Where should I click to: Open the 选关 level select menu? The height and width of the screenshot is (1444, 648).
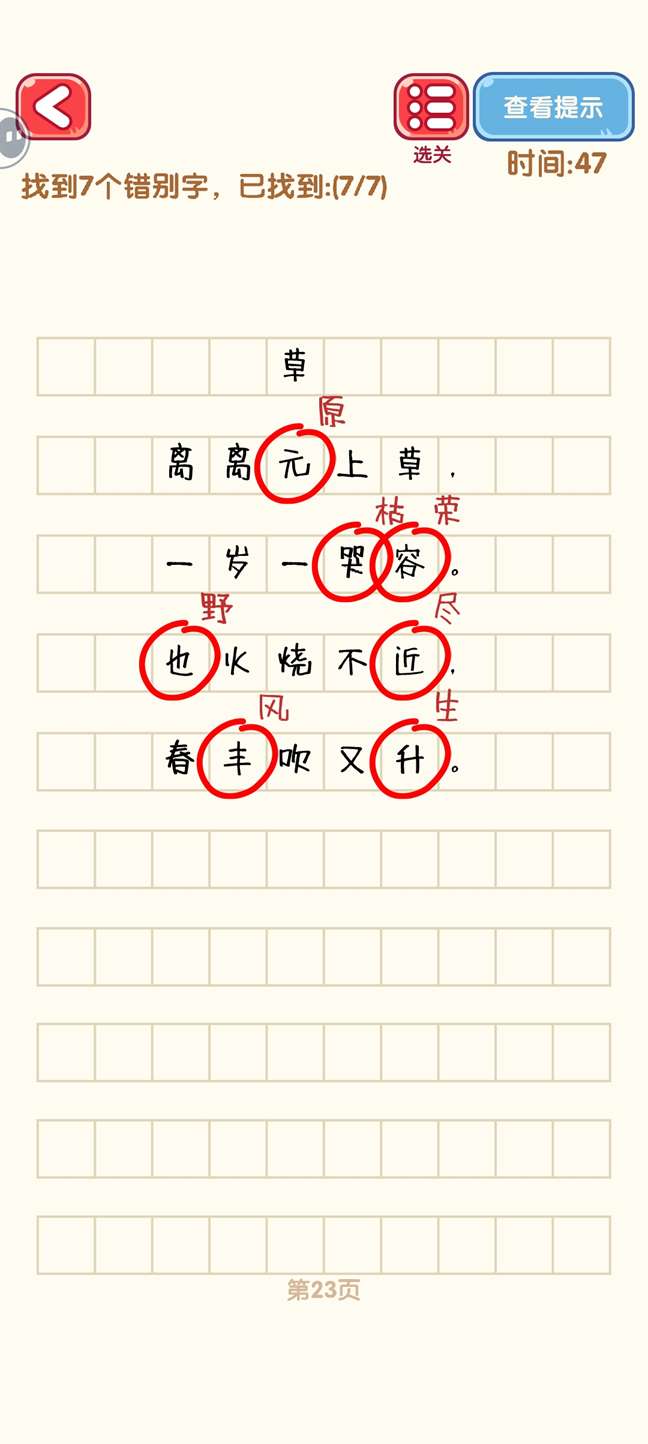pyautogui.click(x=431, y=107)
